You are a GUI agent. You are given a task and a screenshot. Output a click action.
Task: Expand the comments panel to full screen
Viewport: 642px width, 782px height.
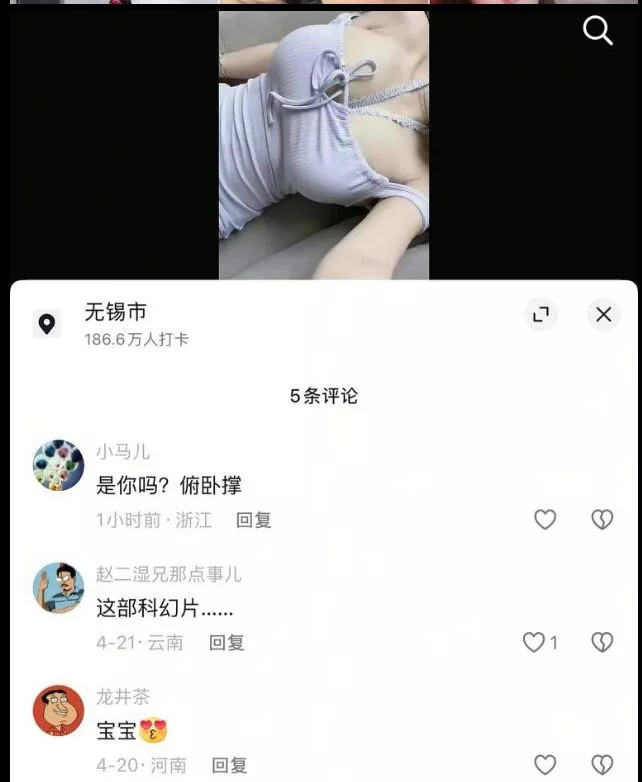coord(541,315)
